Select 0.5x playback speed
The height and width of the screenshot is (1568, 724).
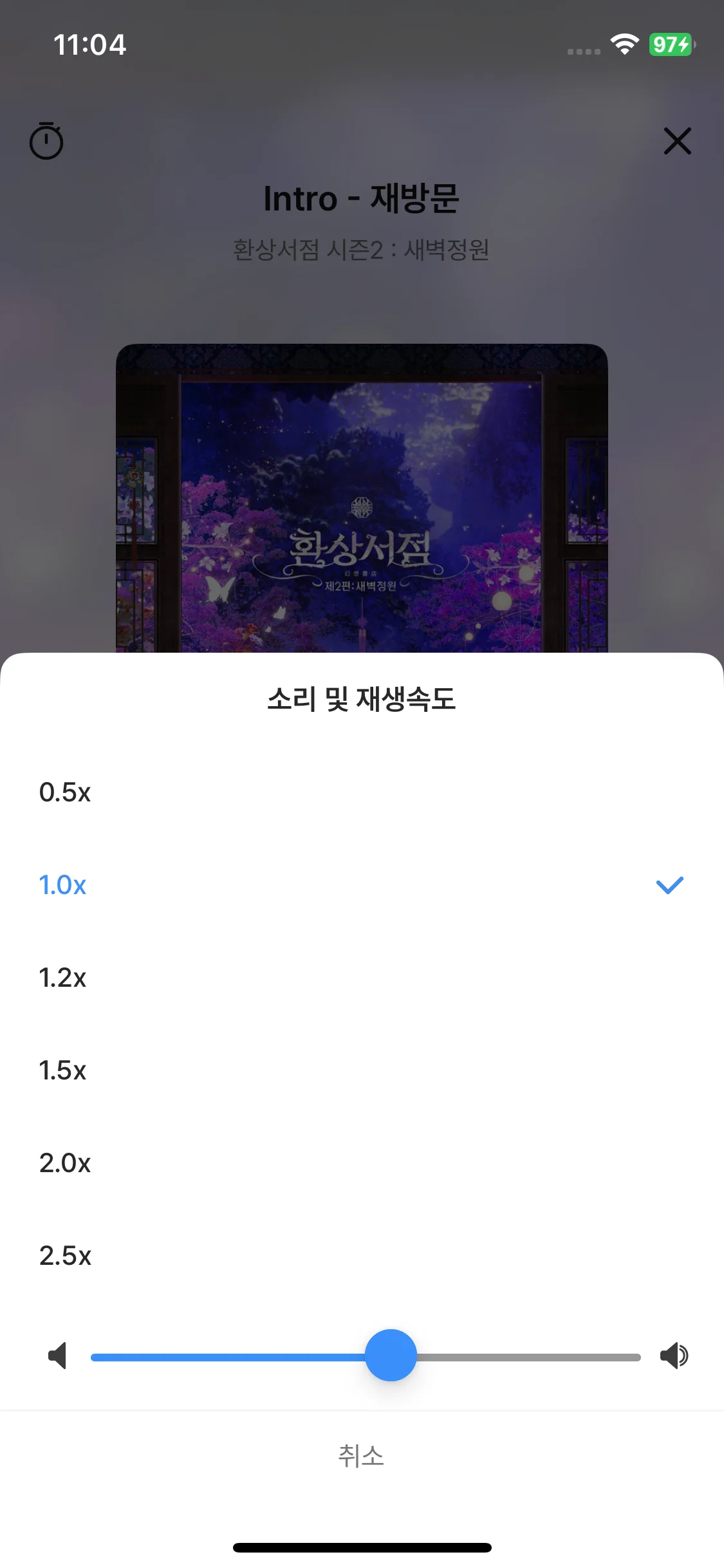65,792
